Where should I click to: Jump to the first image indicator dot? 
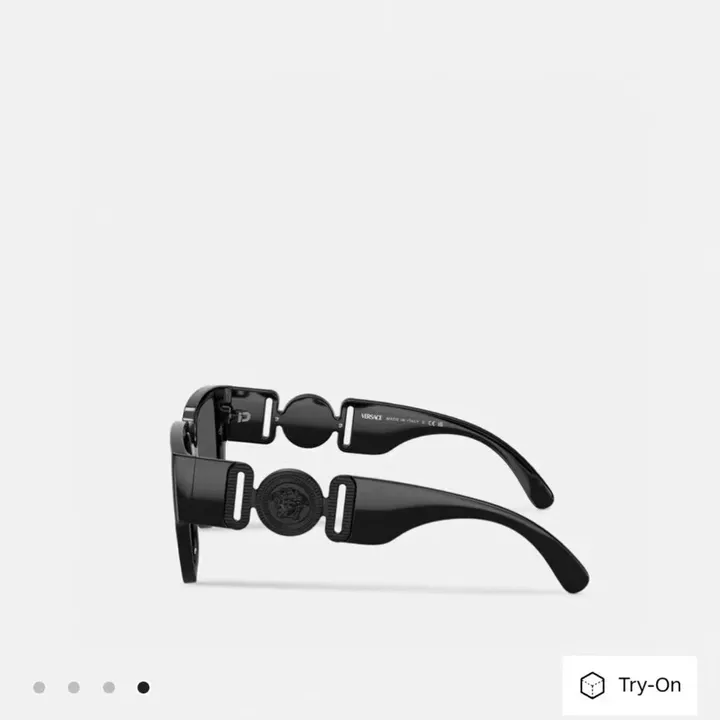pos(39,687)
